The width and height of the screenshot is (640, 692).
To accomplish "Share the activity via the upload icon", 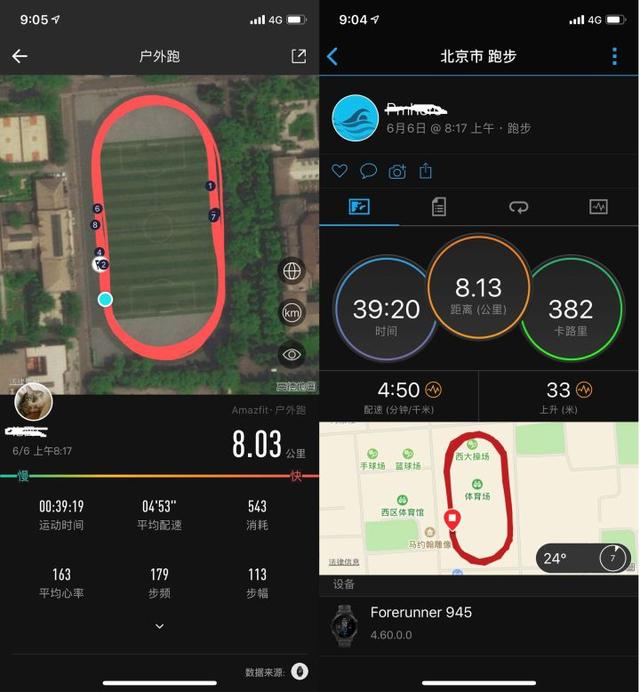I will tap(426, 171).
